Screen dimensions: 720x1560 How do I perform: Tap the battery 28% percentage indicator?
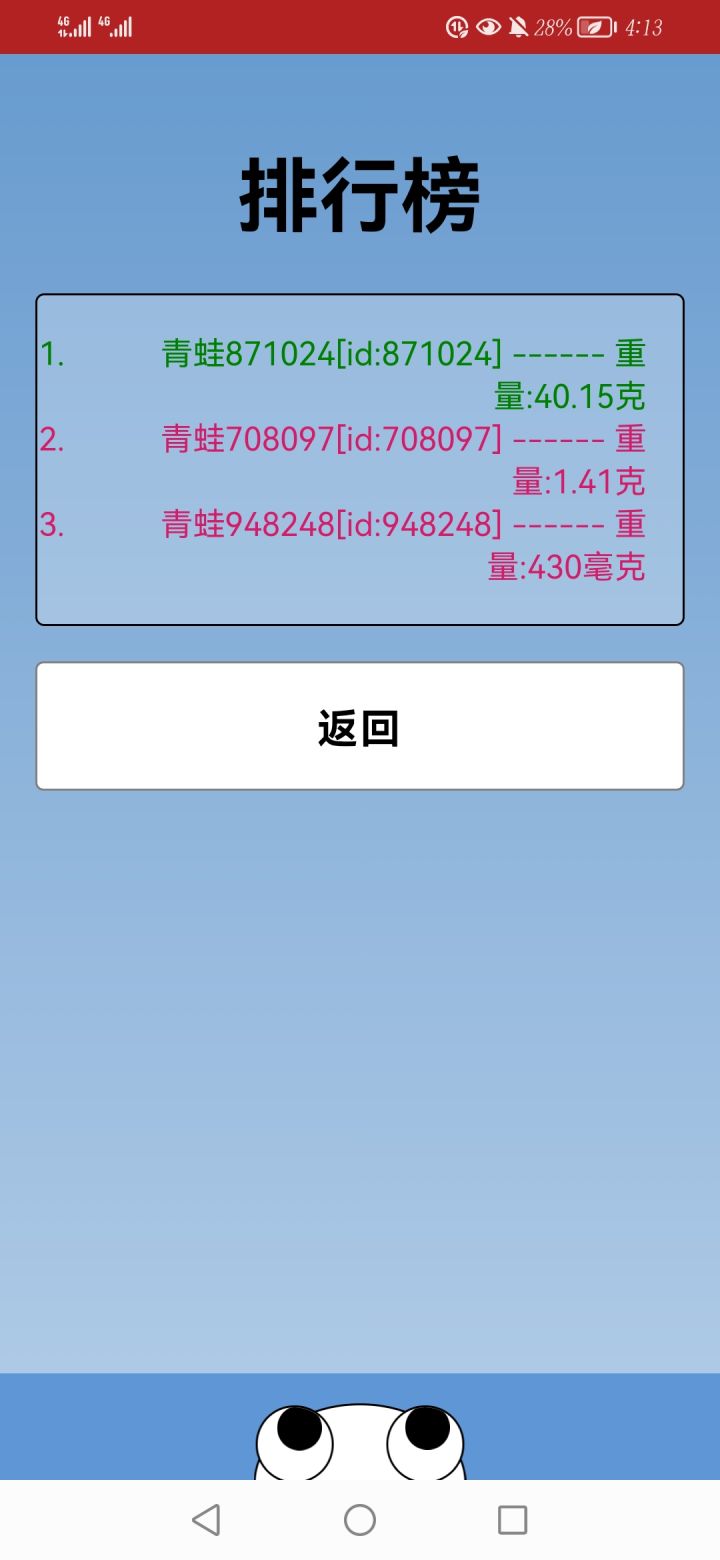coord(552,27)
